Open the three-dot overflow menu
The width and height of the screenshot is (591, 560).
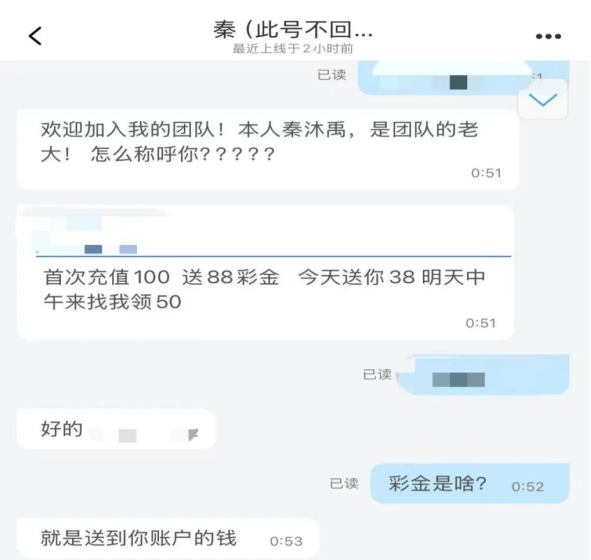548,37
